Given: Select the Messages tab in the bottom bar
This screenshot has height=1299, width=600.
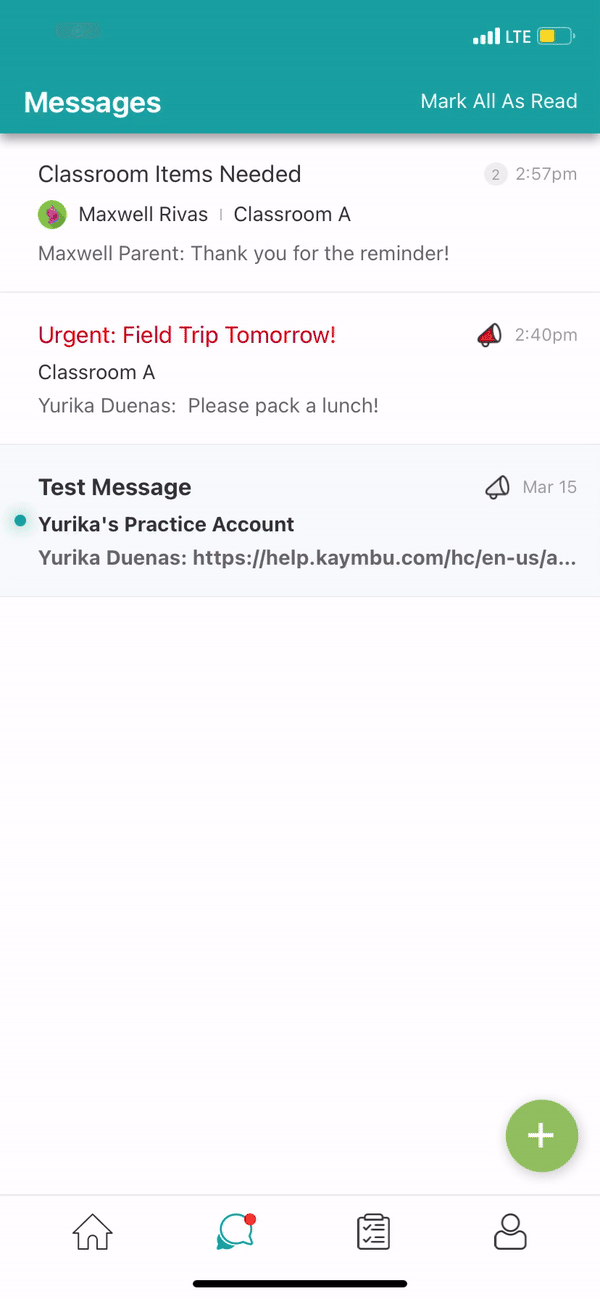Looking at the screenshot, I should (x=235, y=1231).
